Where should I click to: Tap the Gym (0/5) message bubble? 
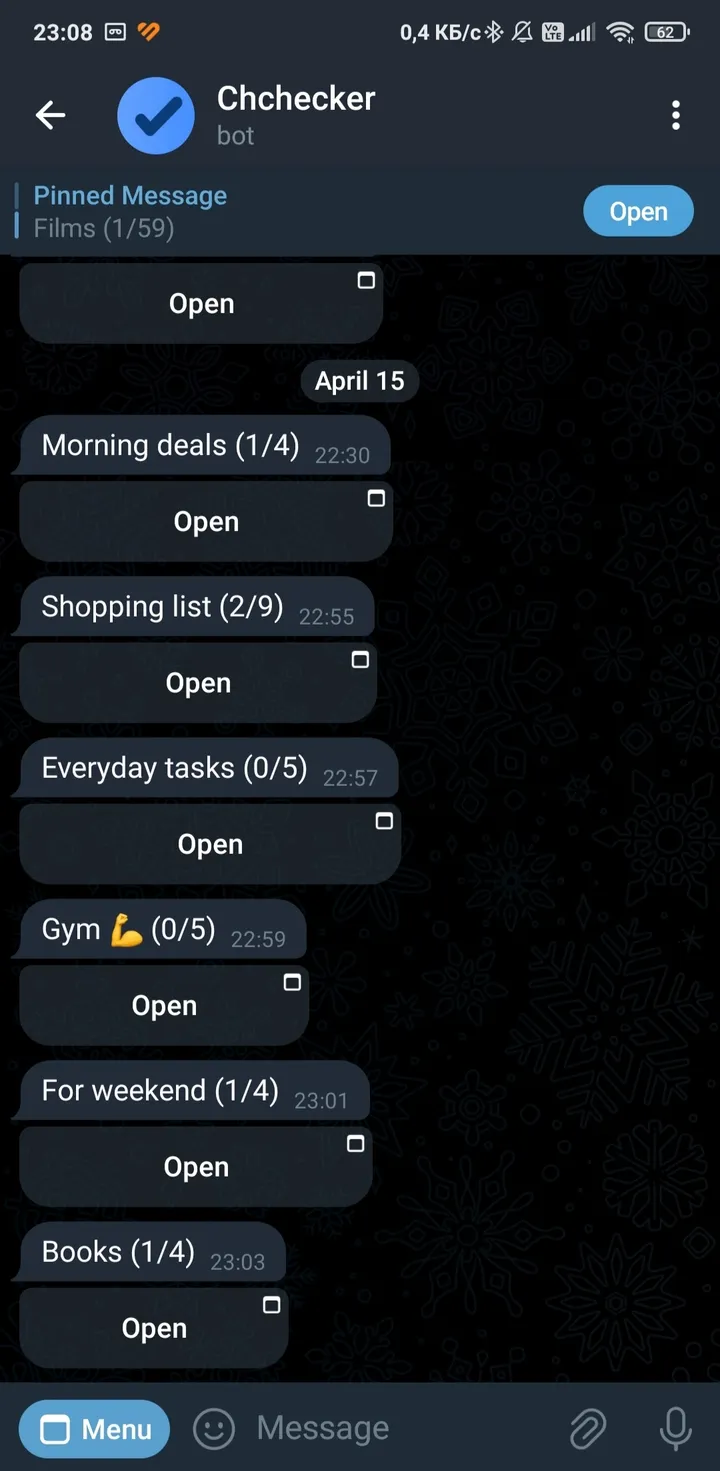click(x=160, y=929)
